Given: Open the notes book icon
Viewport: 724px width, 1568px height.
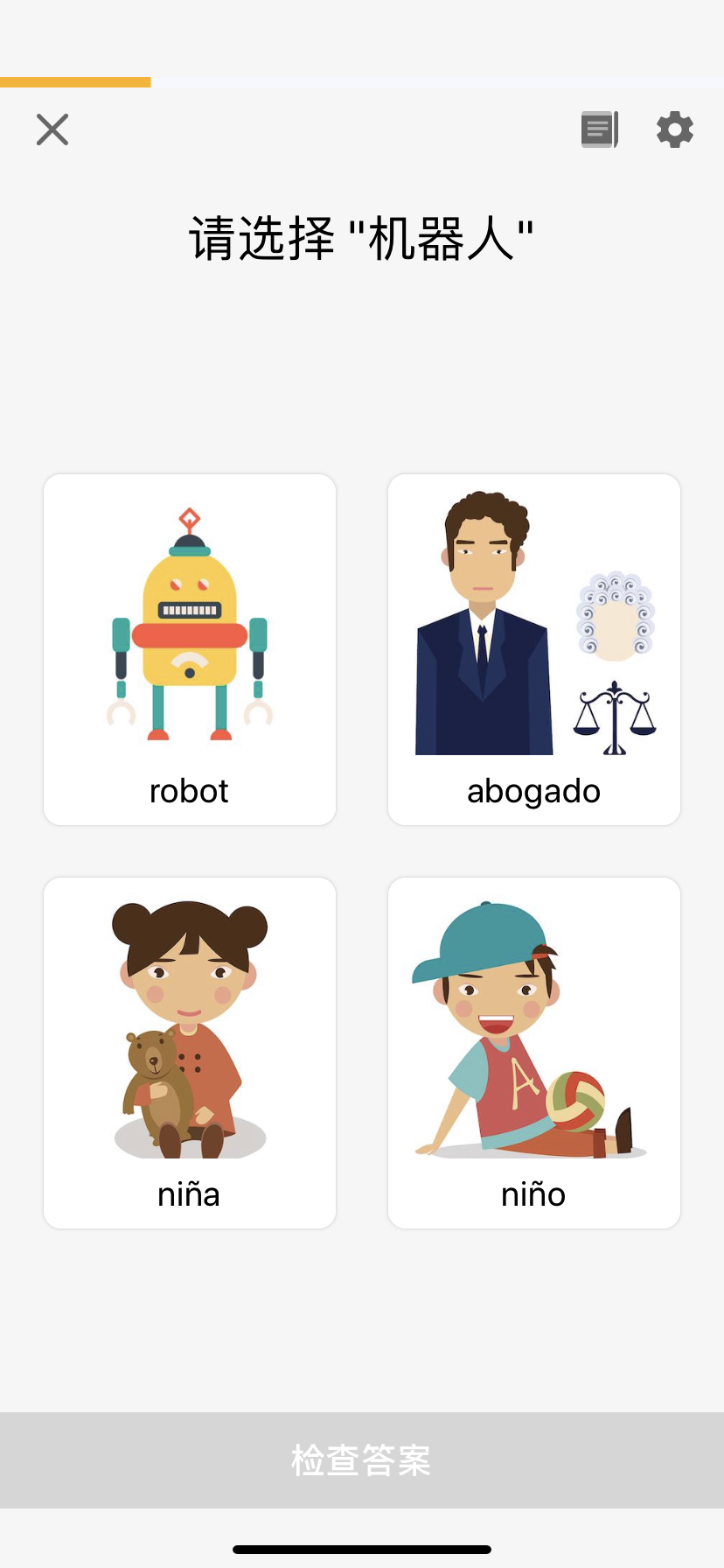Looking at the screenshot, I should [600, 129].
